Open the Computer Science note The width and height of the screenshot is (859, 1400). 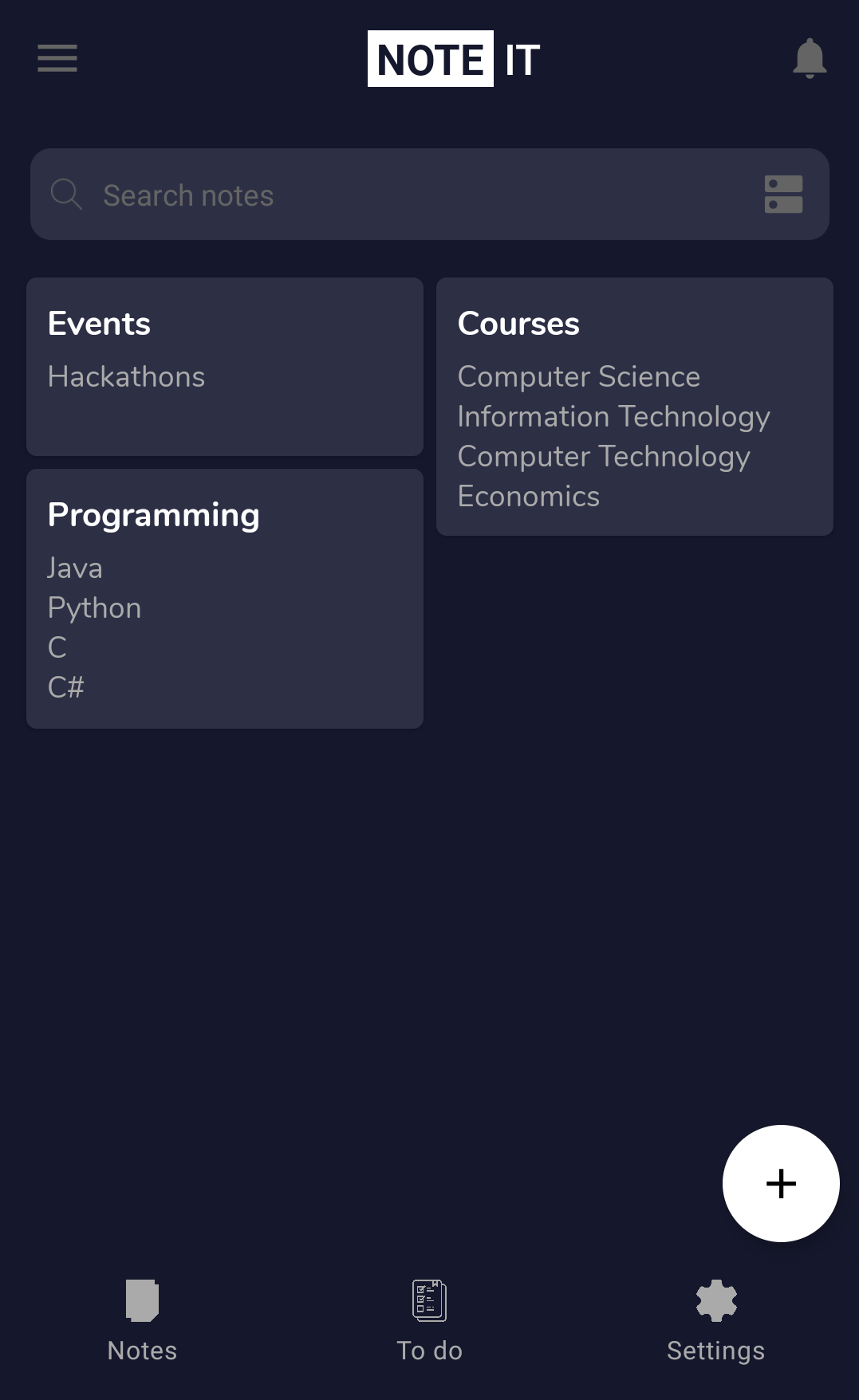[578, 376]
